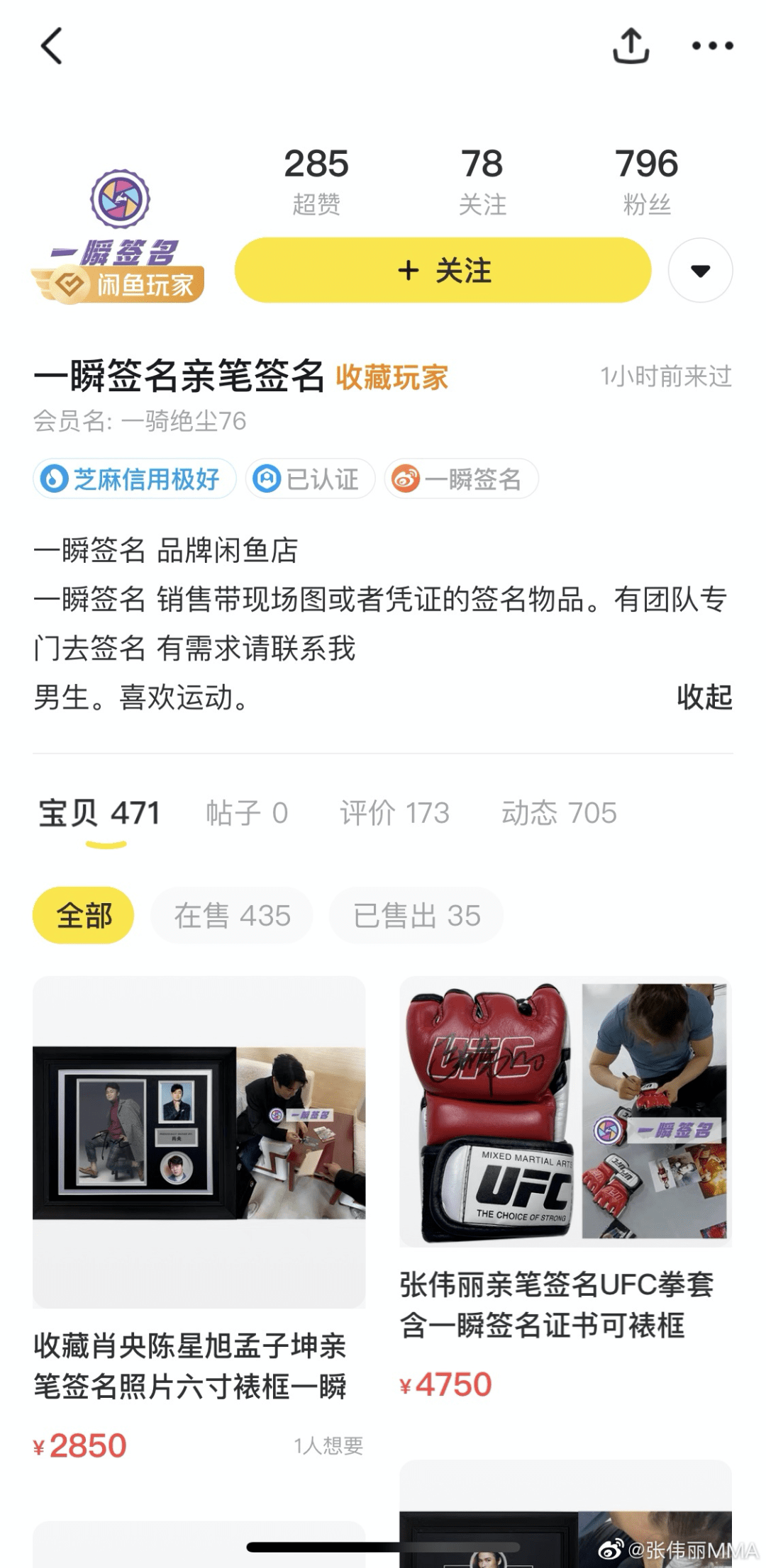Screen dimensions: 766x1568
Task: View the 78 关注 following list
Action: [482, 180]
